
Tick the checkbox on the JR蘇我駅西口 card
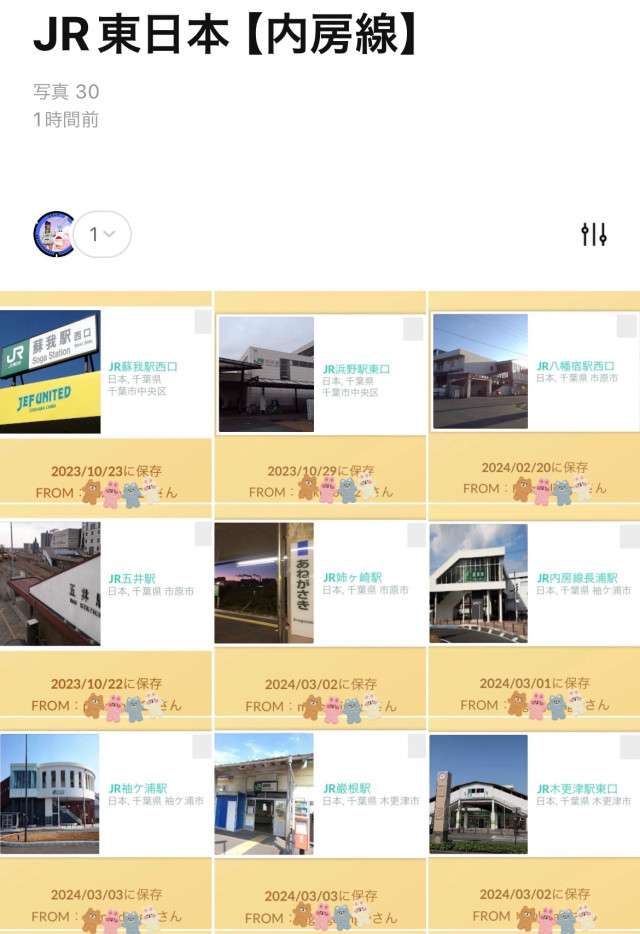pyautogui.click(x=203, y=321)
